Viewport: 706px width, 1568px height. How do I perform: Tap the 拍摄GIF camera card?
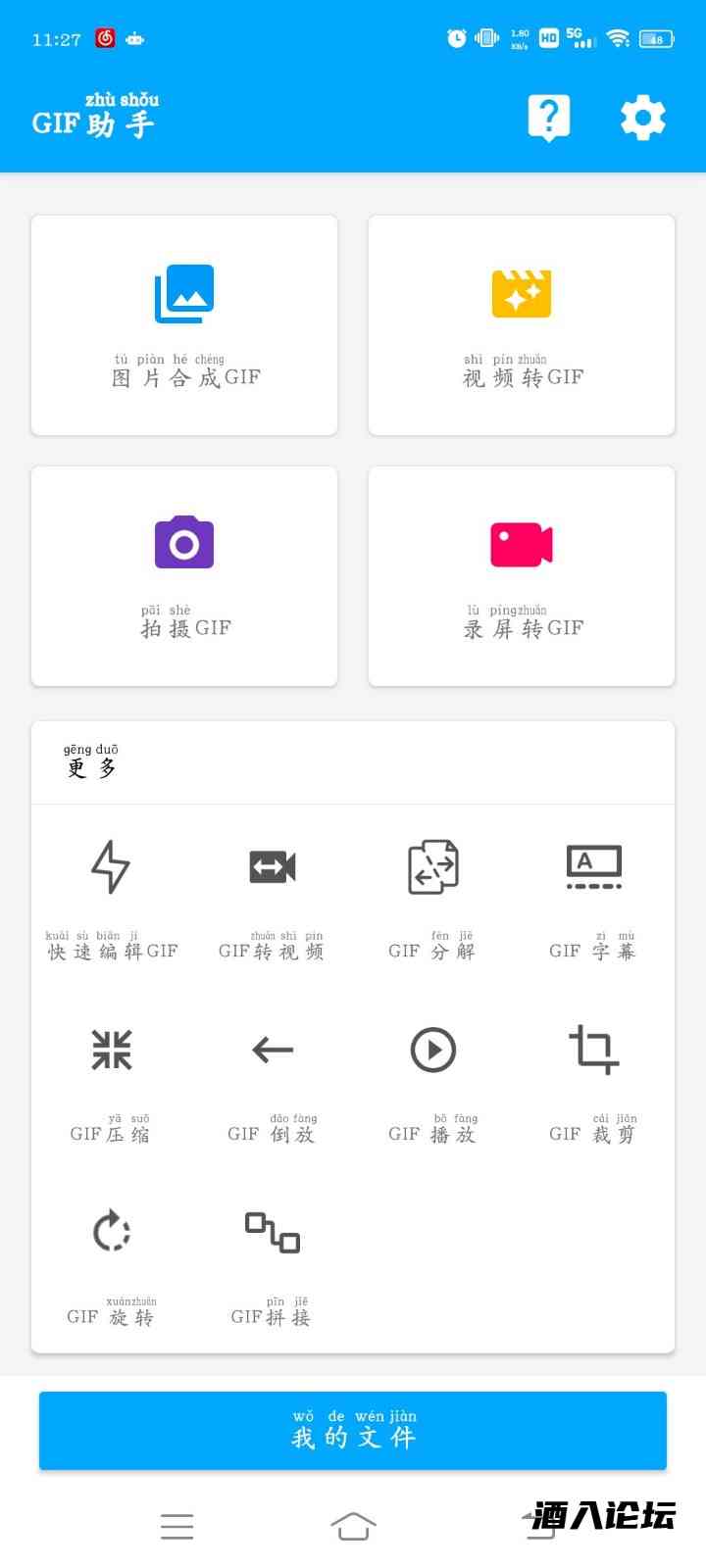(x=184, y=576)
